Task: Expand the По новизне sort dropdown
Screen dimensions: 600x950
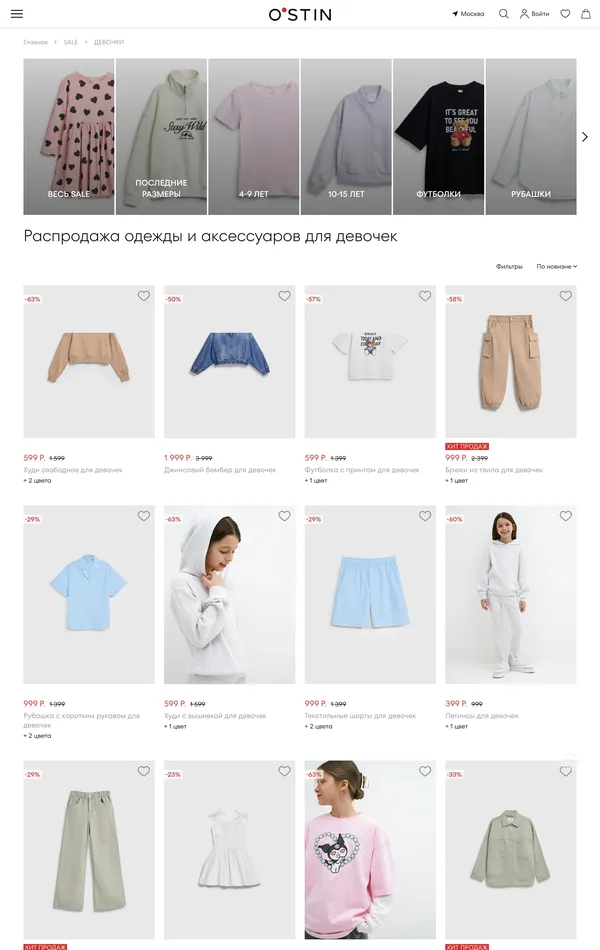Action: coord(557,267)
